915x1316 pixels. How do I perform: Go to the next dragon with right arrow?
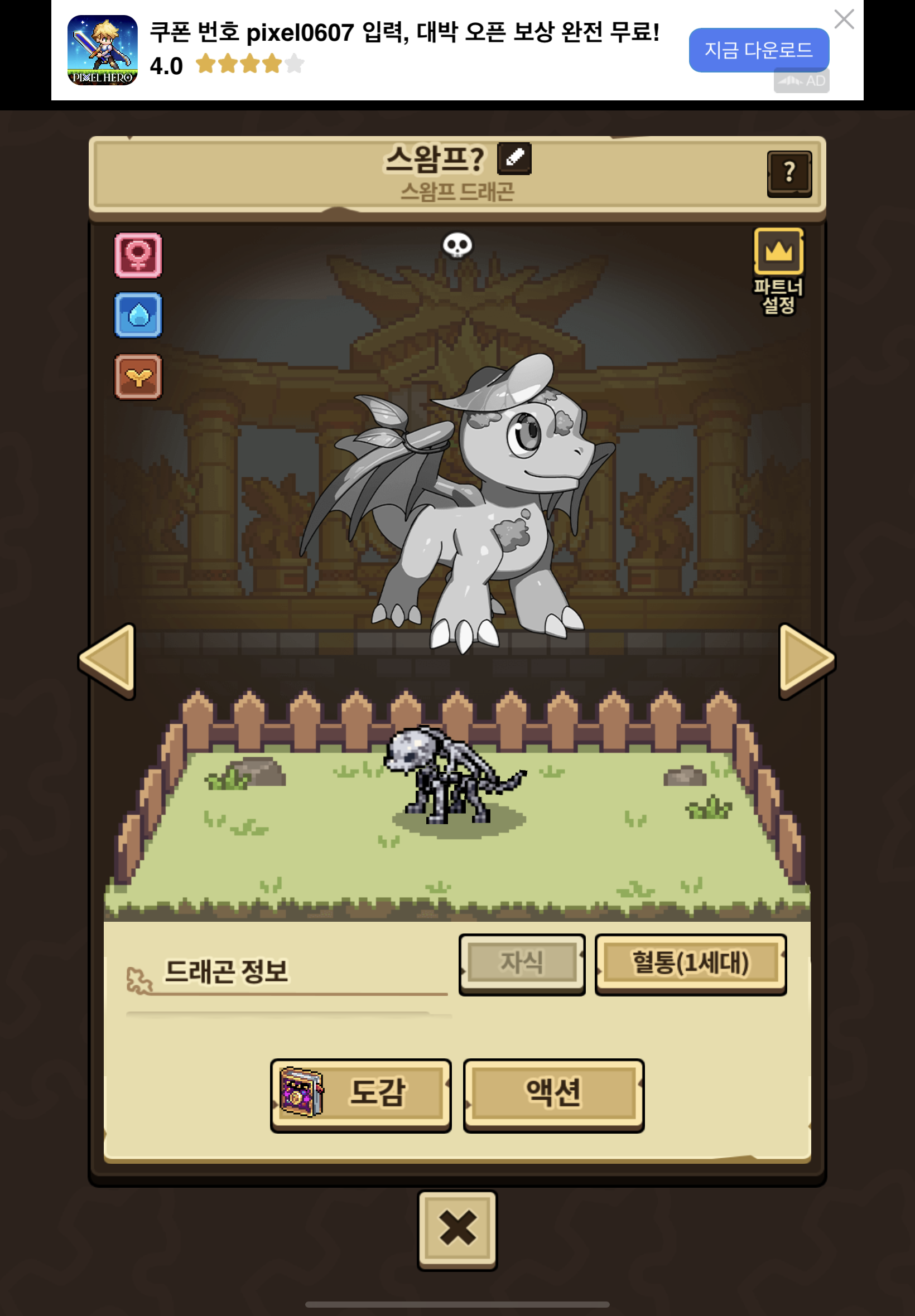pos(807,661)
